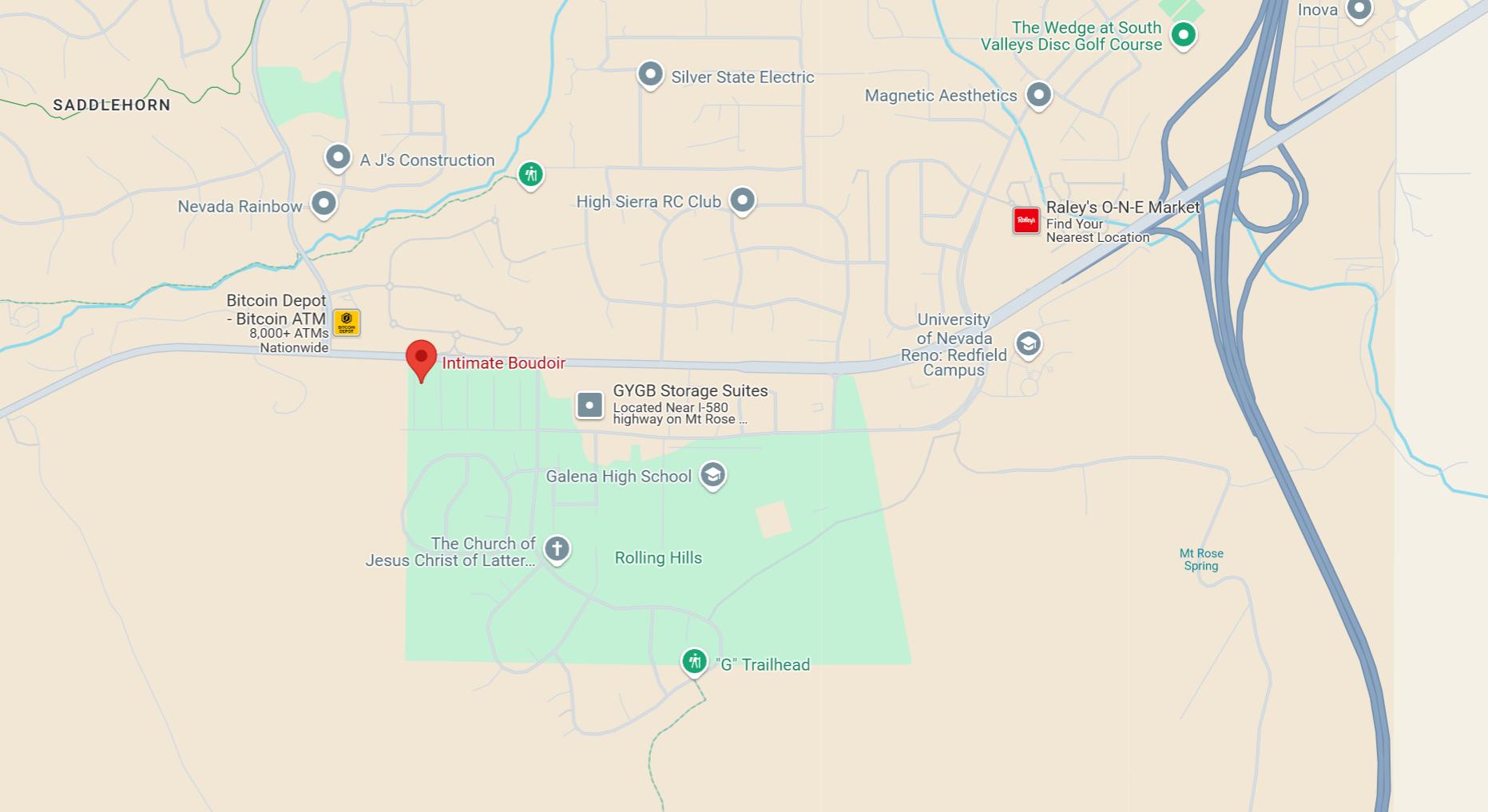Select the Inova place marker
Image resolution: width=1488 pixels, height=812 pixels.
(x=1359, y=10)
